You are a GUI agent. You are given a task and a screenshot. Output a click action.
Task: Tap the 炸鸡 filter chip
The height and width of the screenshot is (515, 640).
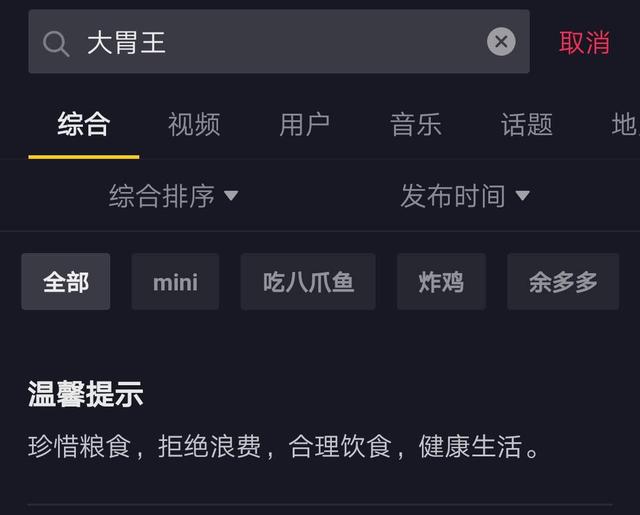441,282
